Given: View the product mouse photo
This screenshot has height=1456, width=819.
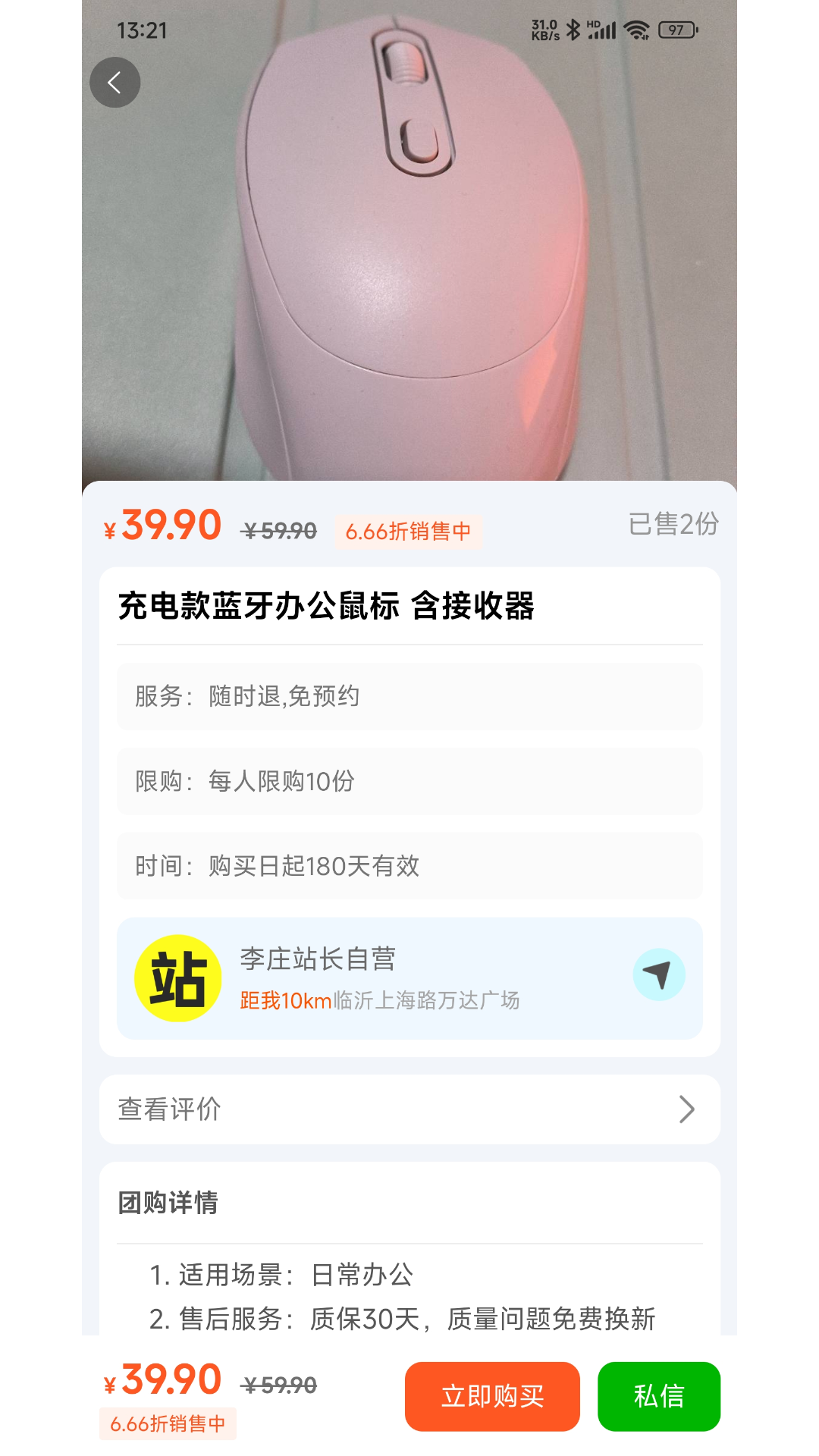Looking at the screenshot, I should [x=409, y=240].
